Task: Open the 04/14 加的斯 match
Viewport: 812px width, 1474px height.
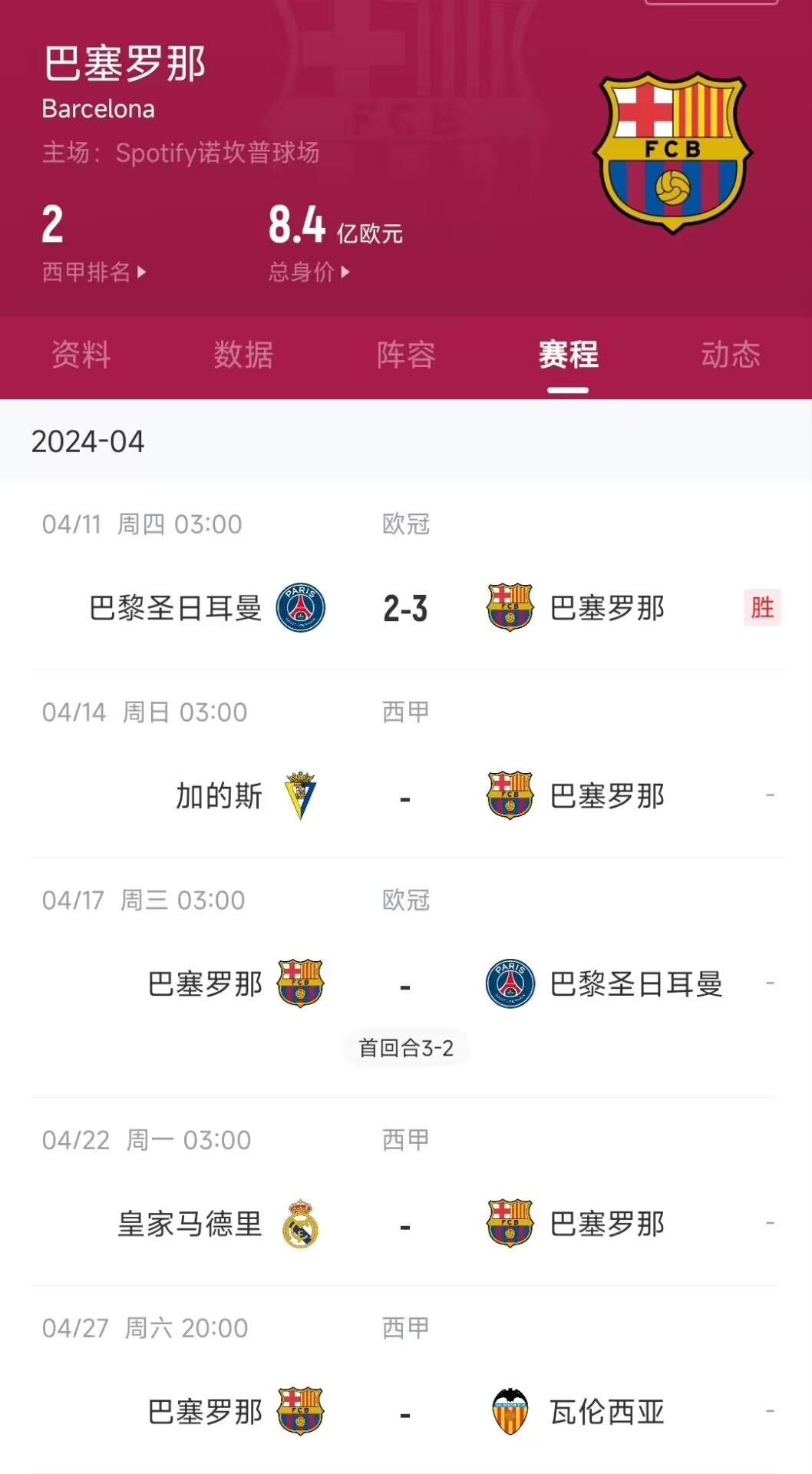Action: point(405,796)
